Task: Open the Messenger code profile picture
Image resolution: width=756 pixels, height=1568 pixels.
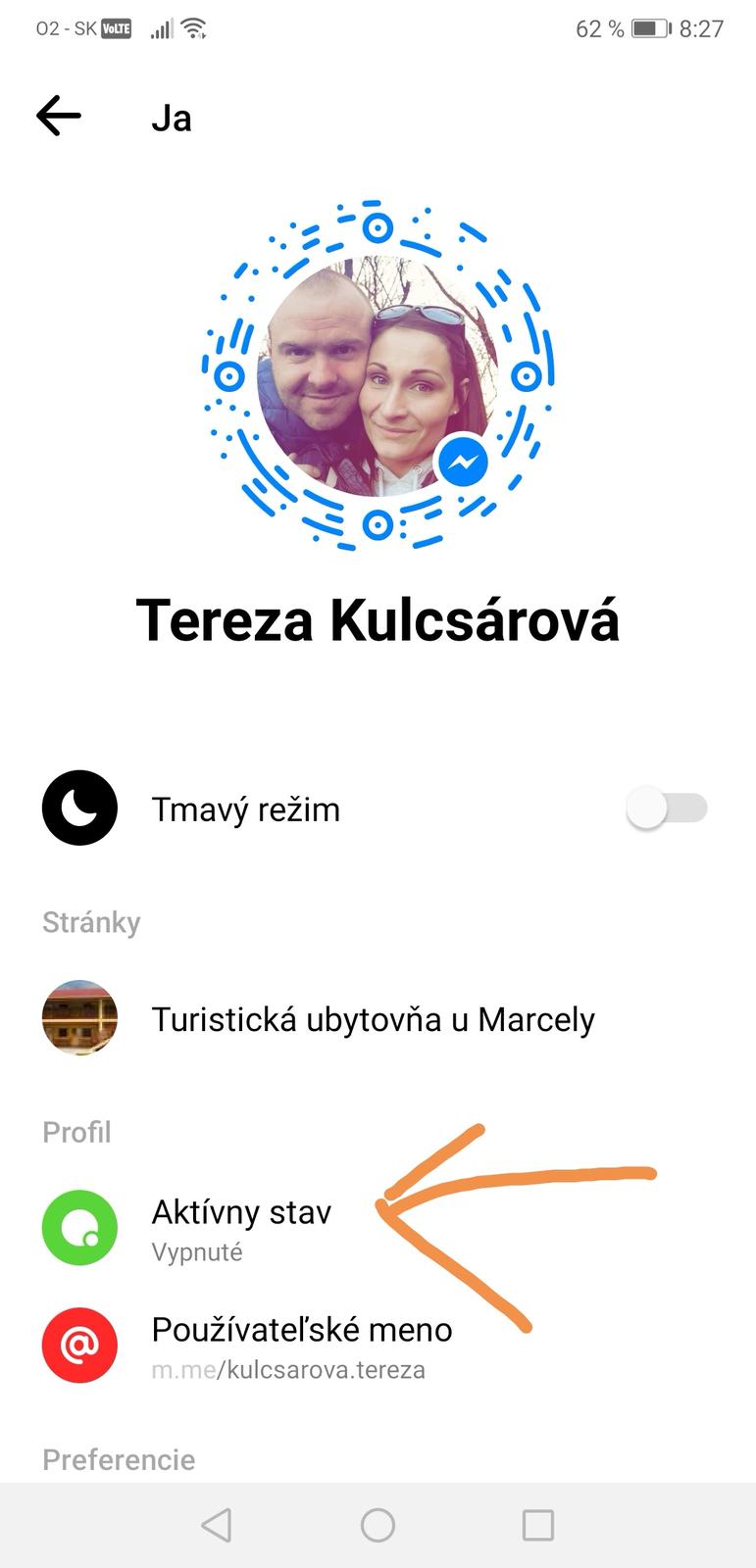Action: pyautogui.click(x=378, y=376)
